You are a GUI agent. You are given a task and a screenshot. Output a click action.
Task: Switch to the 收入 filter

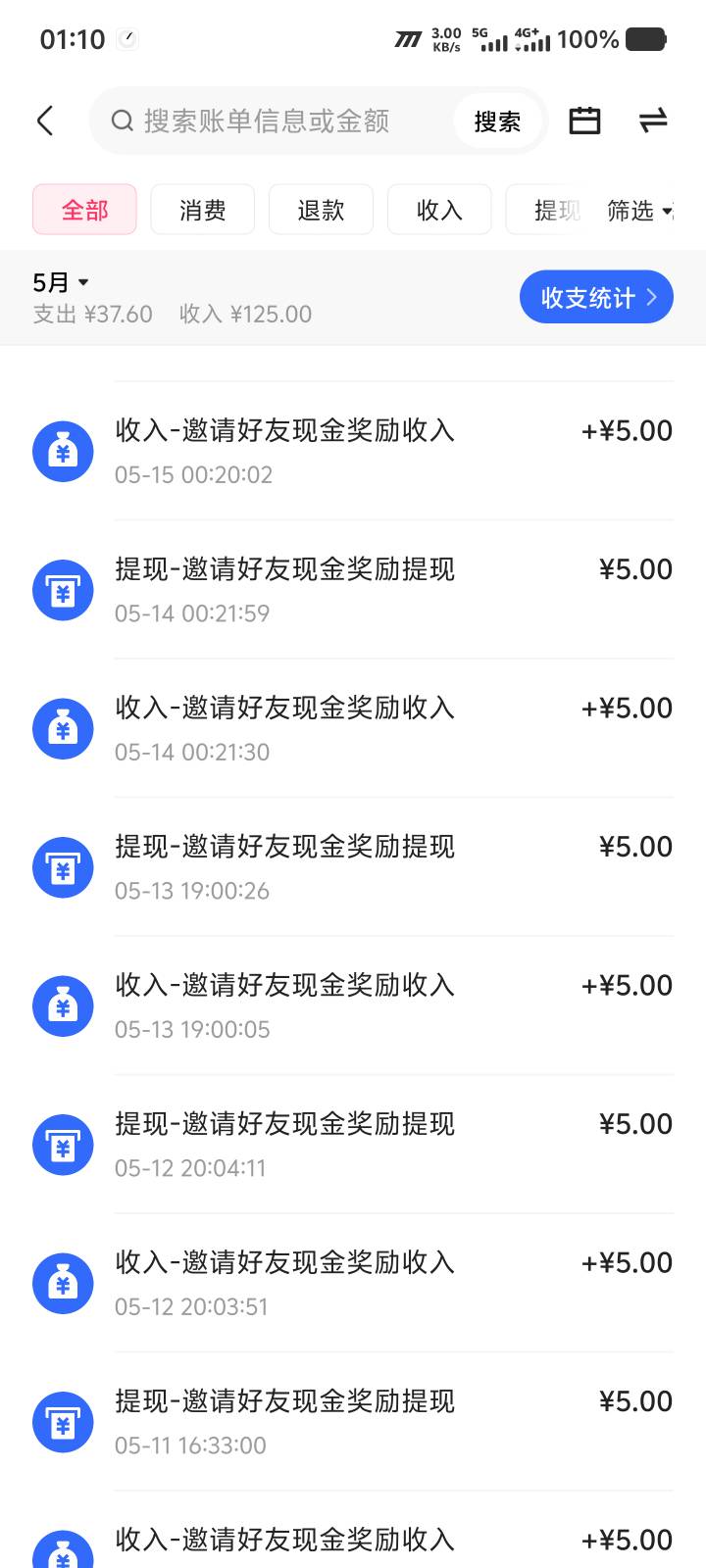coord(439,209)
